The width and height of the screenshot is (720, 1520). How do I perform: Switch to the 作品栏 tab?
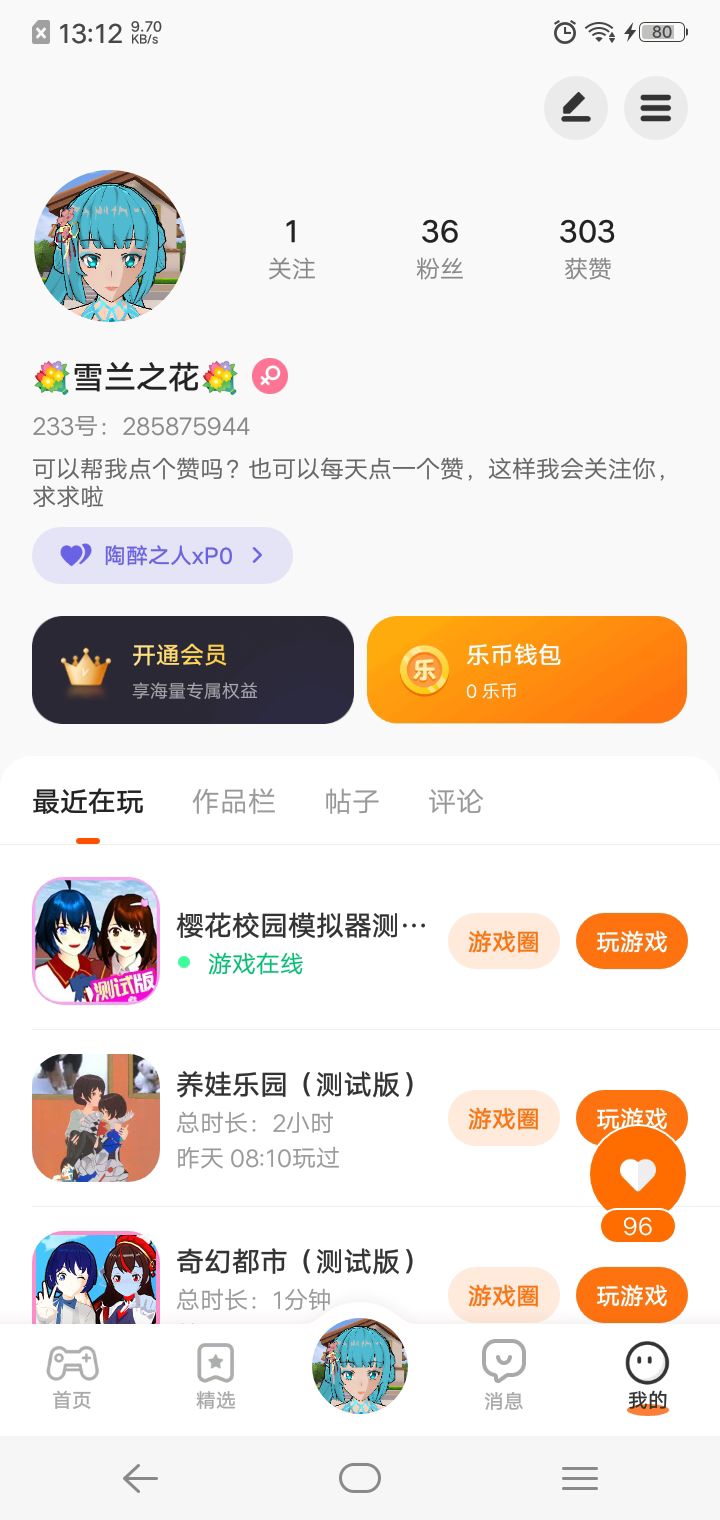point(233,801)
